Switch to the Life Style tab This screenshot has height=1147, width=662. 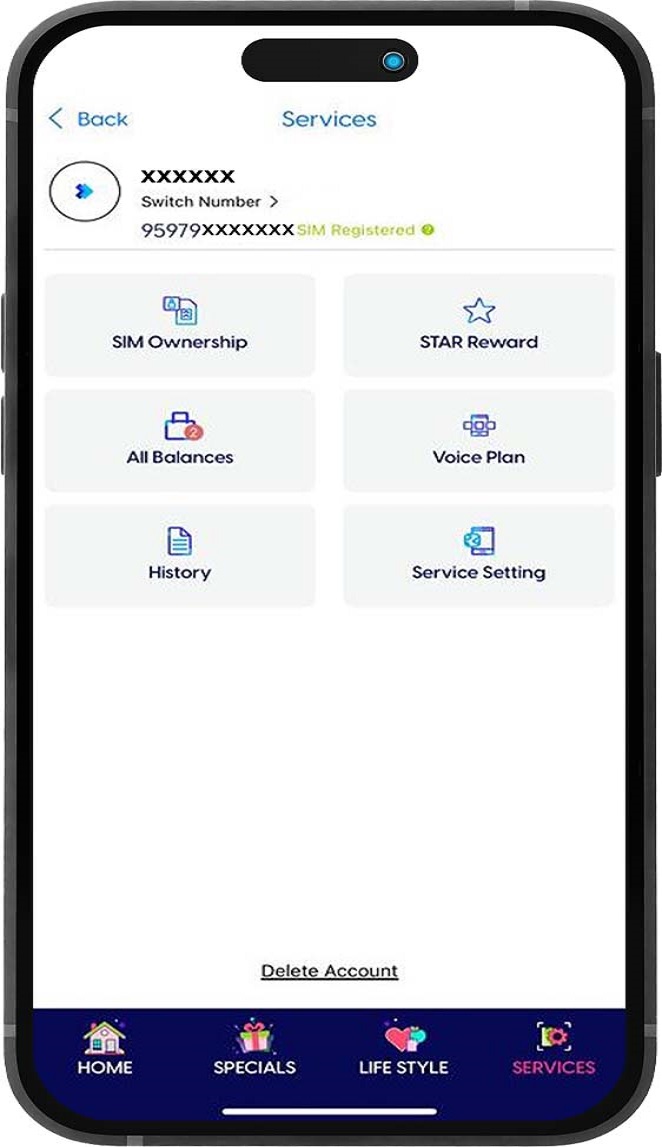point(403,1048)
